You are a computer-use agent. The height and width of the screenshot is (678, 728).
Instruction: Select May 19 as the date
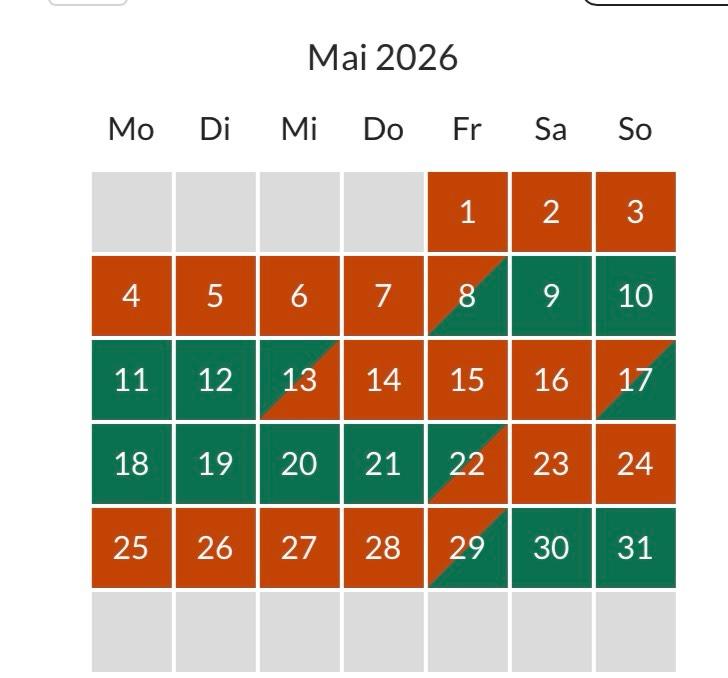pyautogui.click(x=215, y=464)
